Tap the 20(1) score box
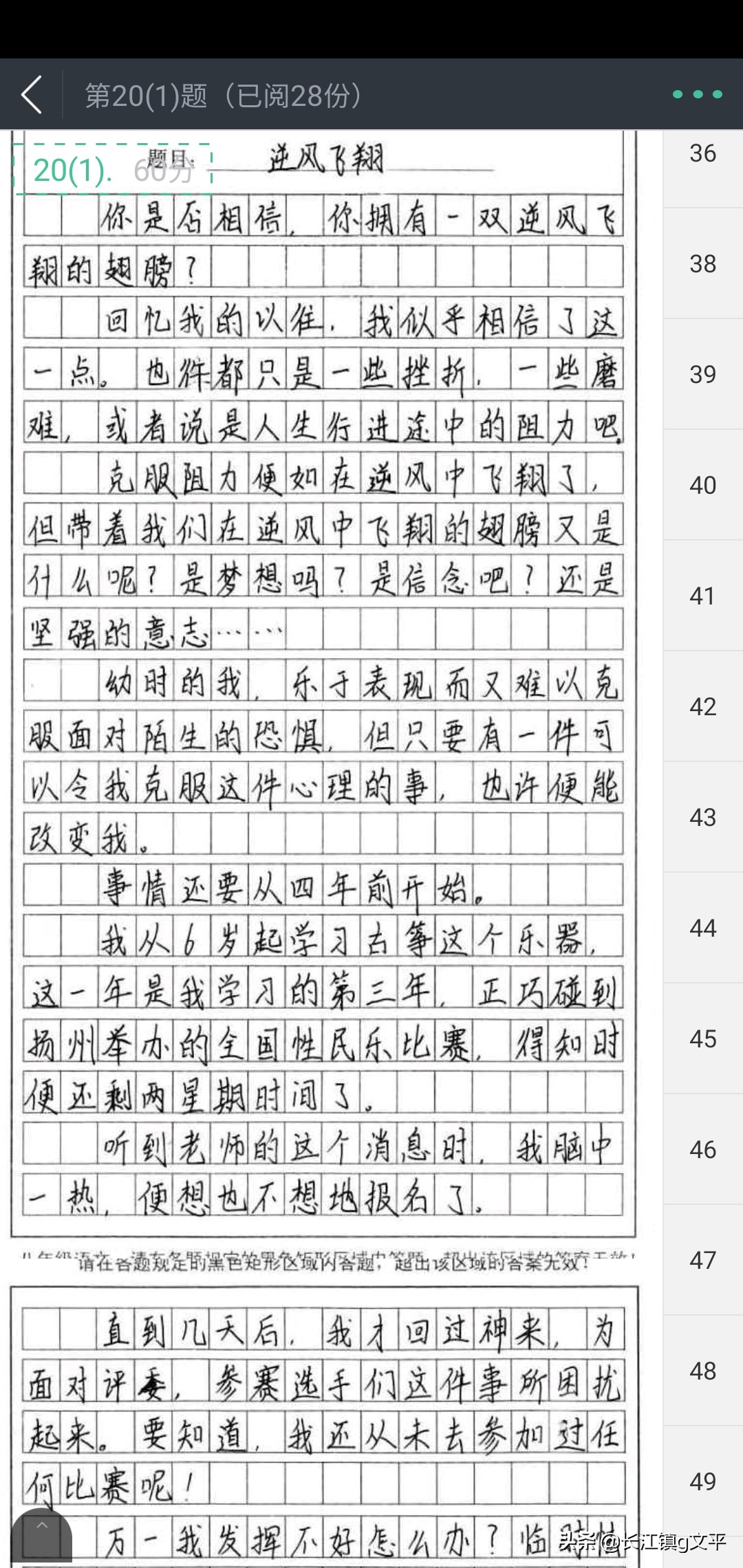Screen dimensions: 743x1568 tap(113, 169)
